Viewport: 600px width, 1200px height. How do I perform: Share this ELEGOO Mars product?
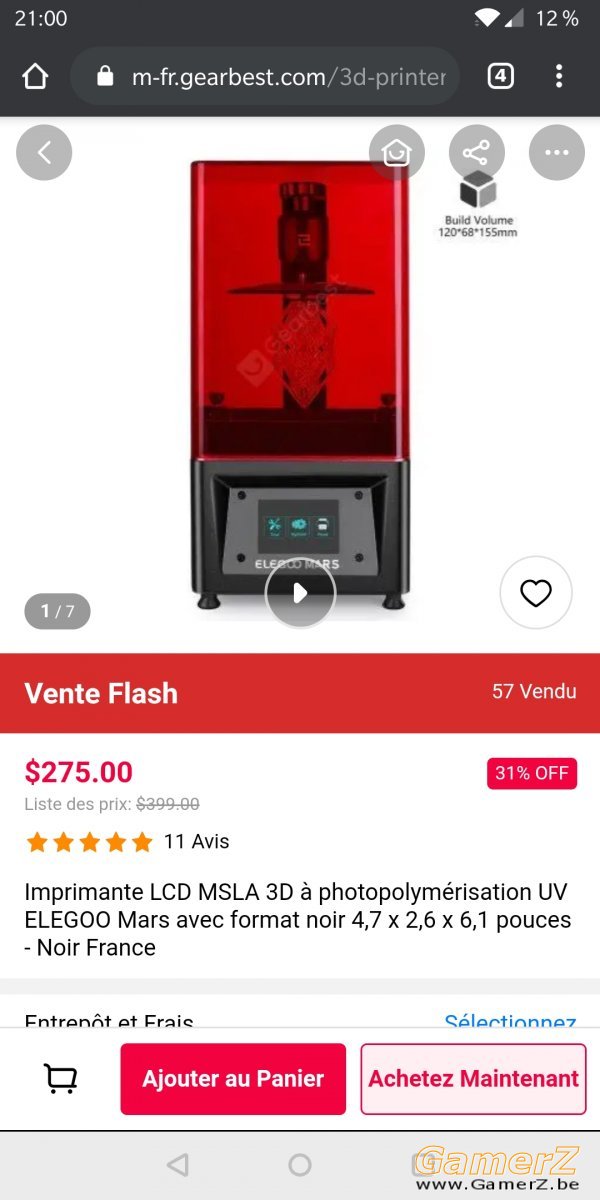[x=477, y=153]
